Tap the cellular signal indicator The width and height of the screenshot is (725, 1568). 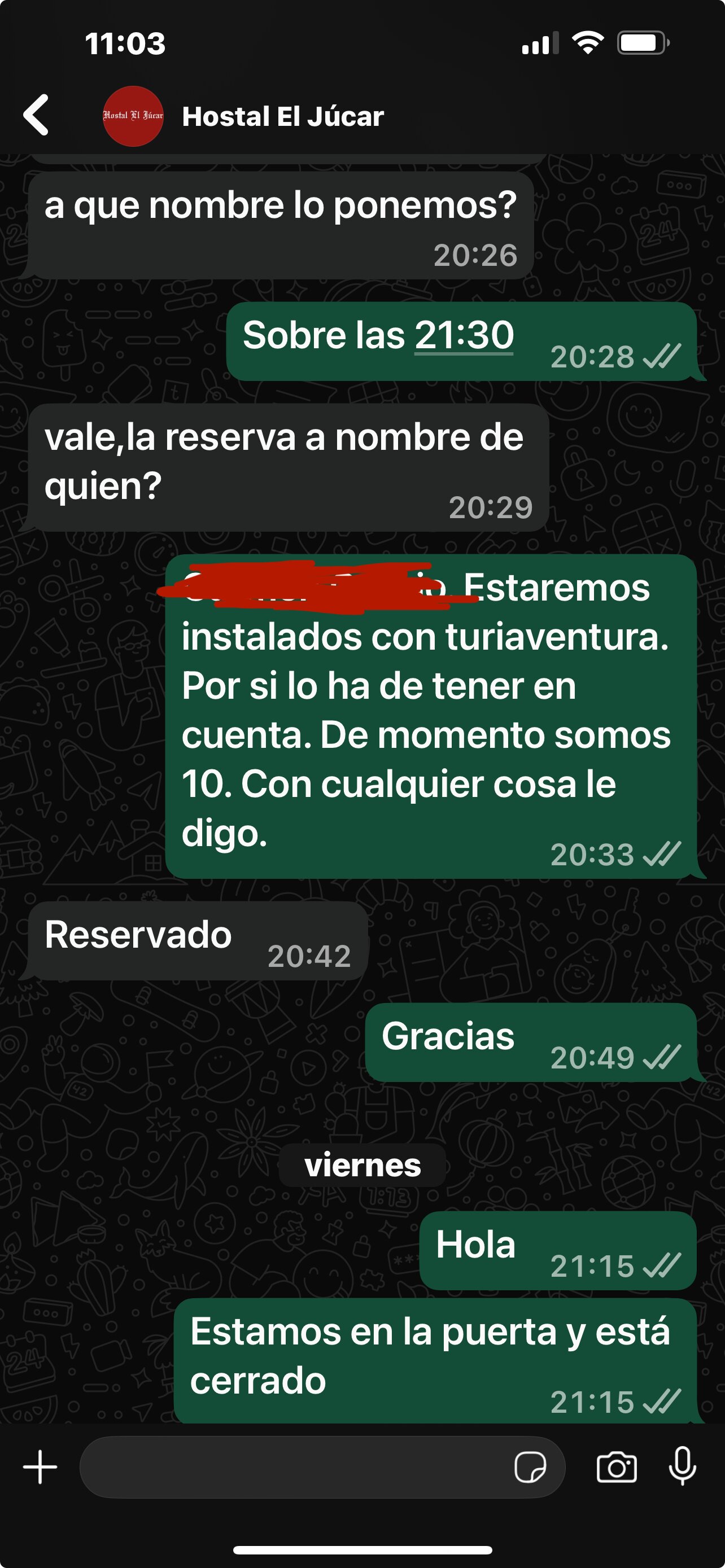539,41
